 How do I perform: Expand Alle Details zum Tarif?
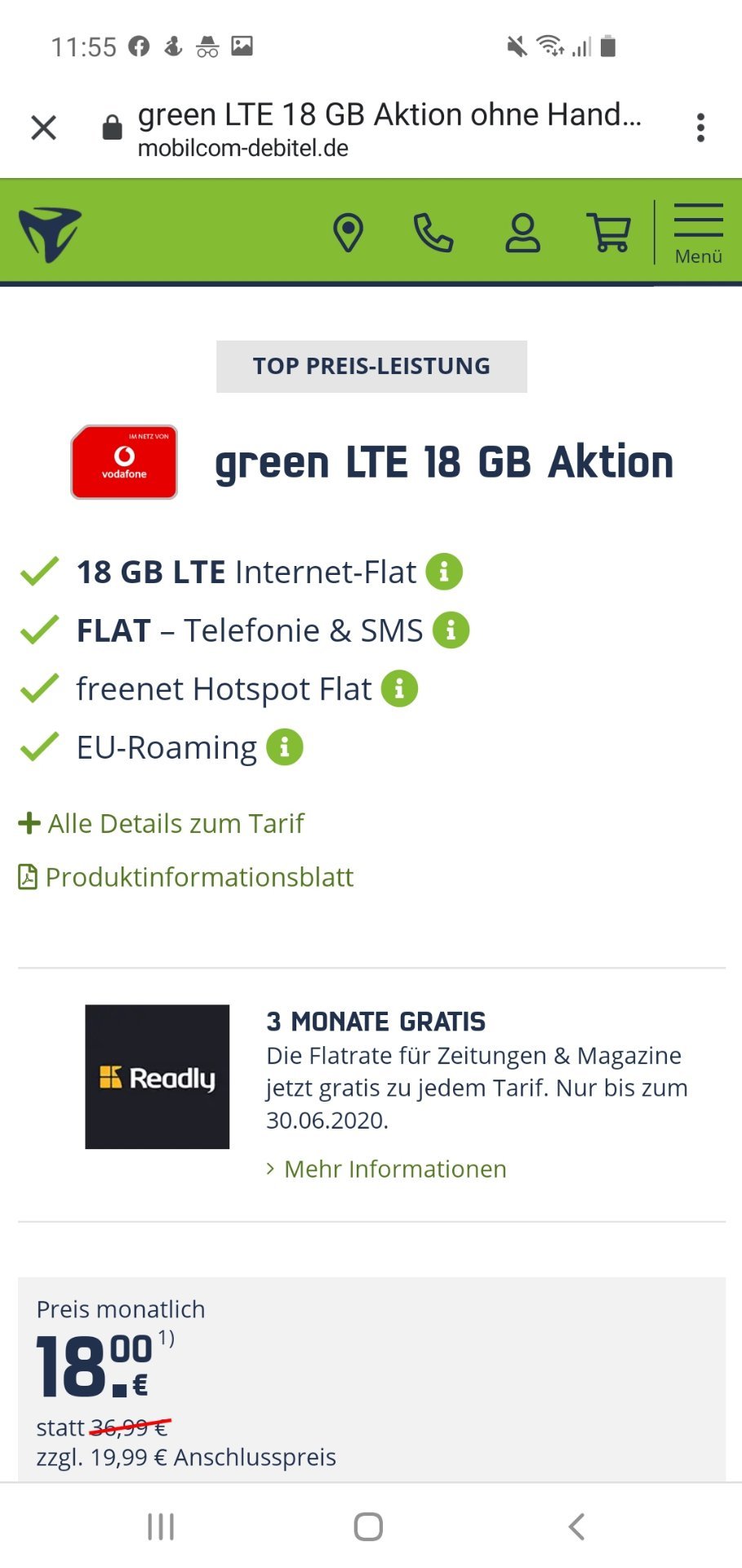pos(162,823)
